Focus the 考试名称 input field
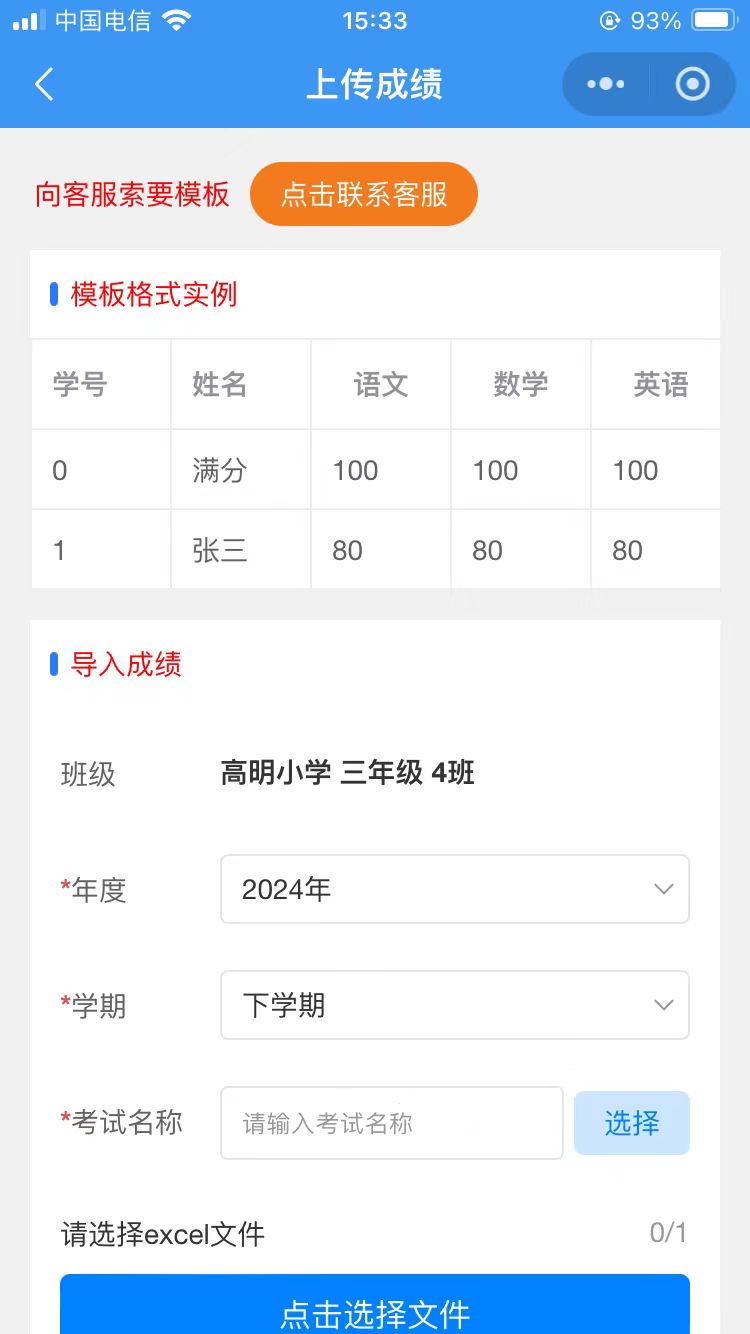750x1334 pixels. click(x=392, y=1123)
